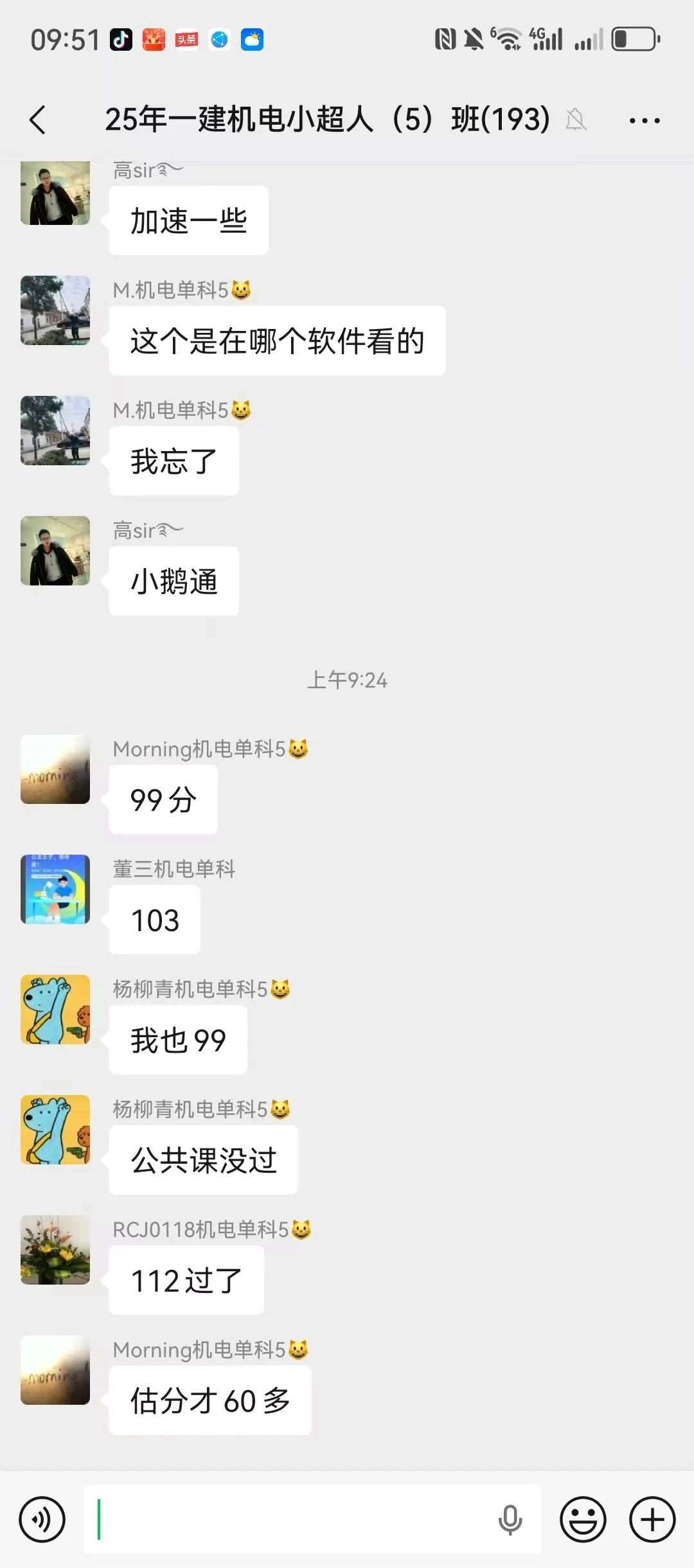Open 高sir's avatar beside 小鹅通
694x1568 pixels.
click(x=55, y=551)
